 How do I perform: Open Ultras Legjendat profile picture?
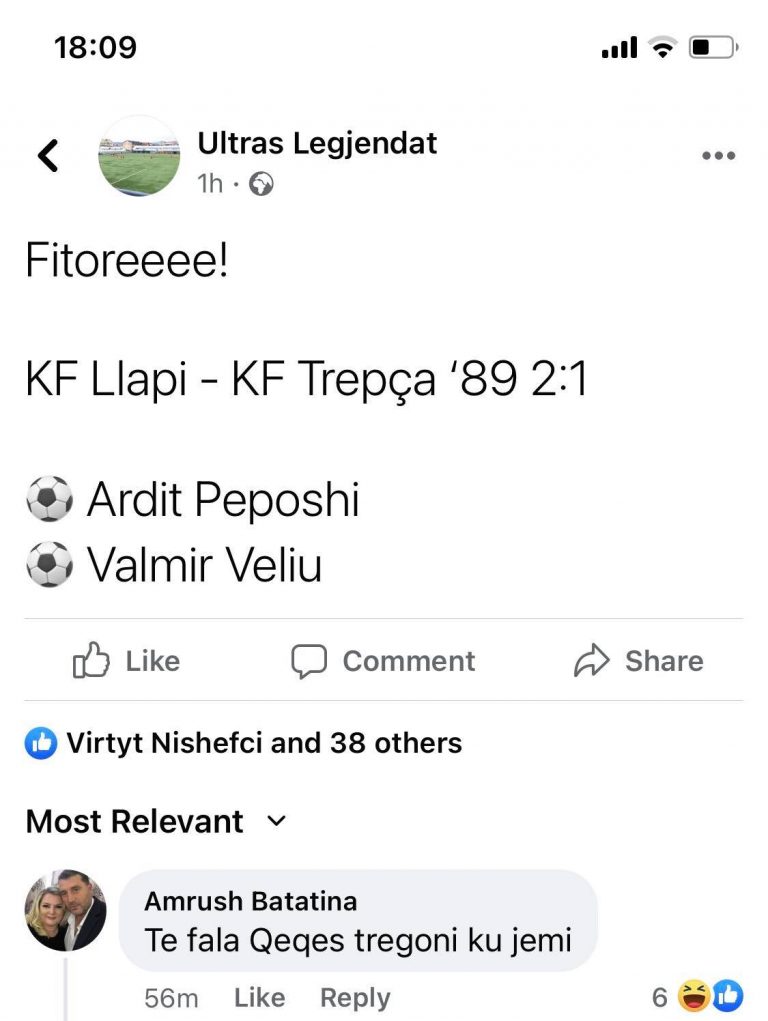139,155
